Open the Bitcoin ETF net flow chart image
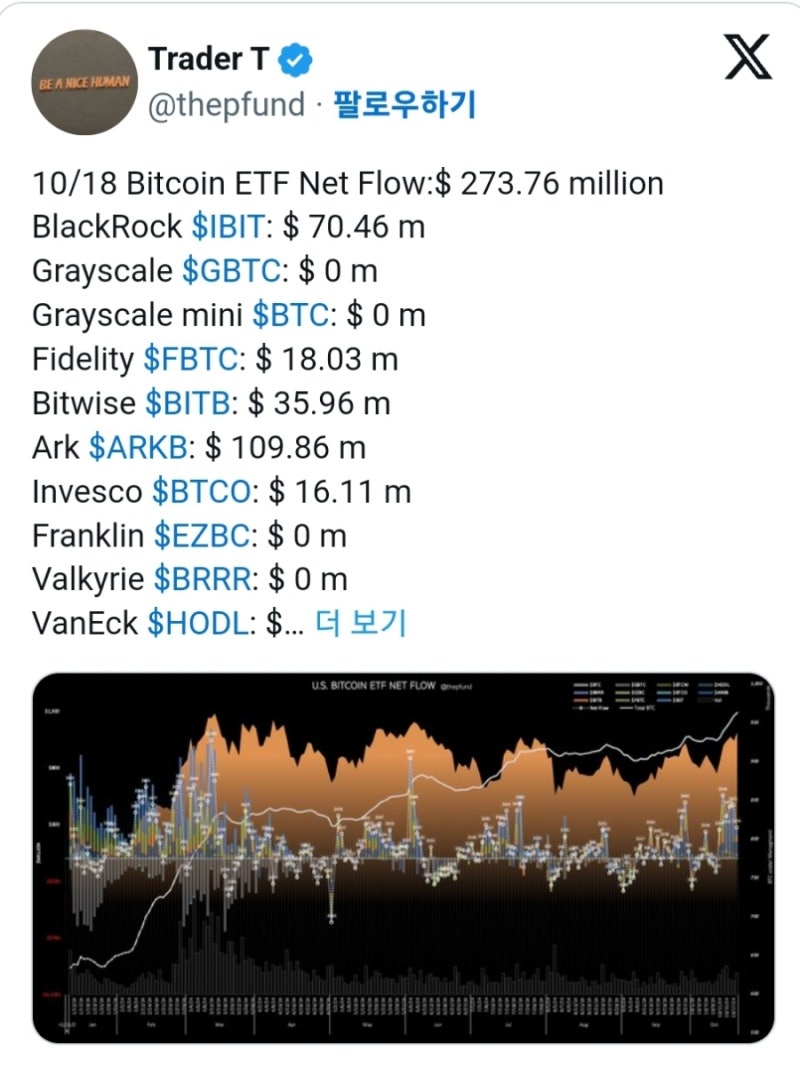This screenshot has height=1068, width=800. (400, 857)
